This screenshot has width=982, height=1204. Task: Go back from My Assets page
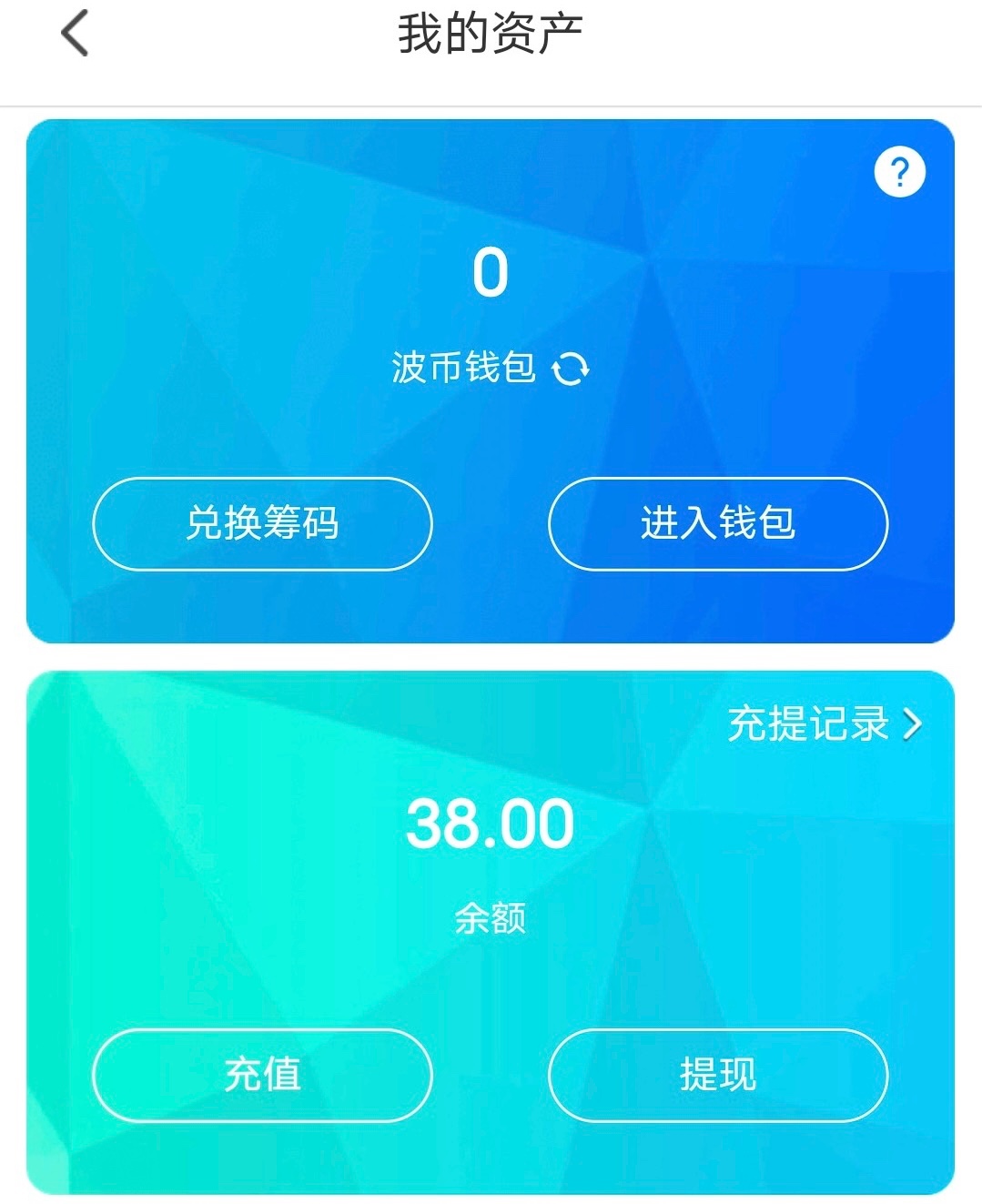tap(75, 34)
